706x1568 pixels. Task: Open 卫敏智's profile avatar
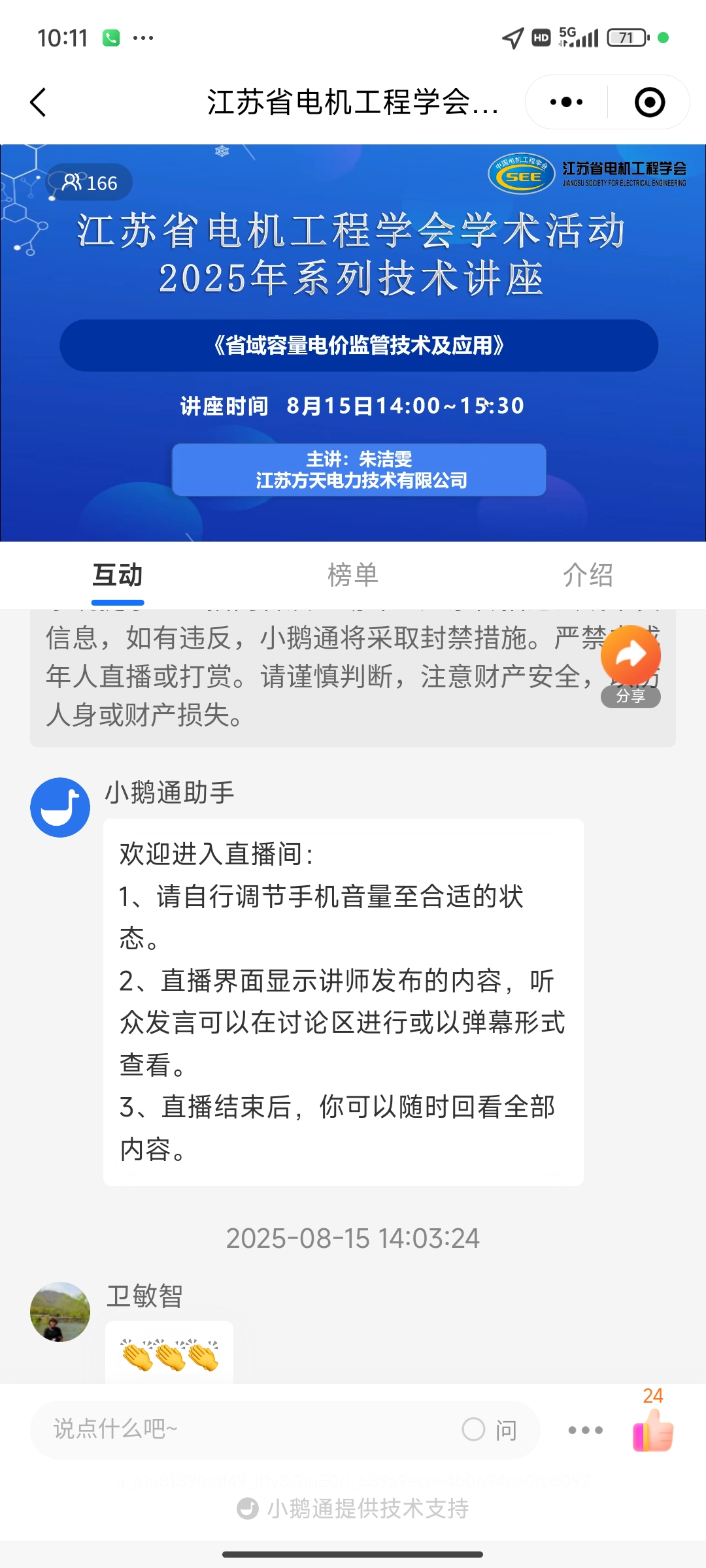(60, 1312)
